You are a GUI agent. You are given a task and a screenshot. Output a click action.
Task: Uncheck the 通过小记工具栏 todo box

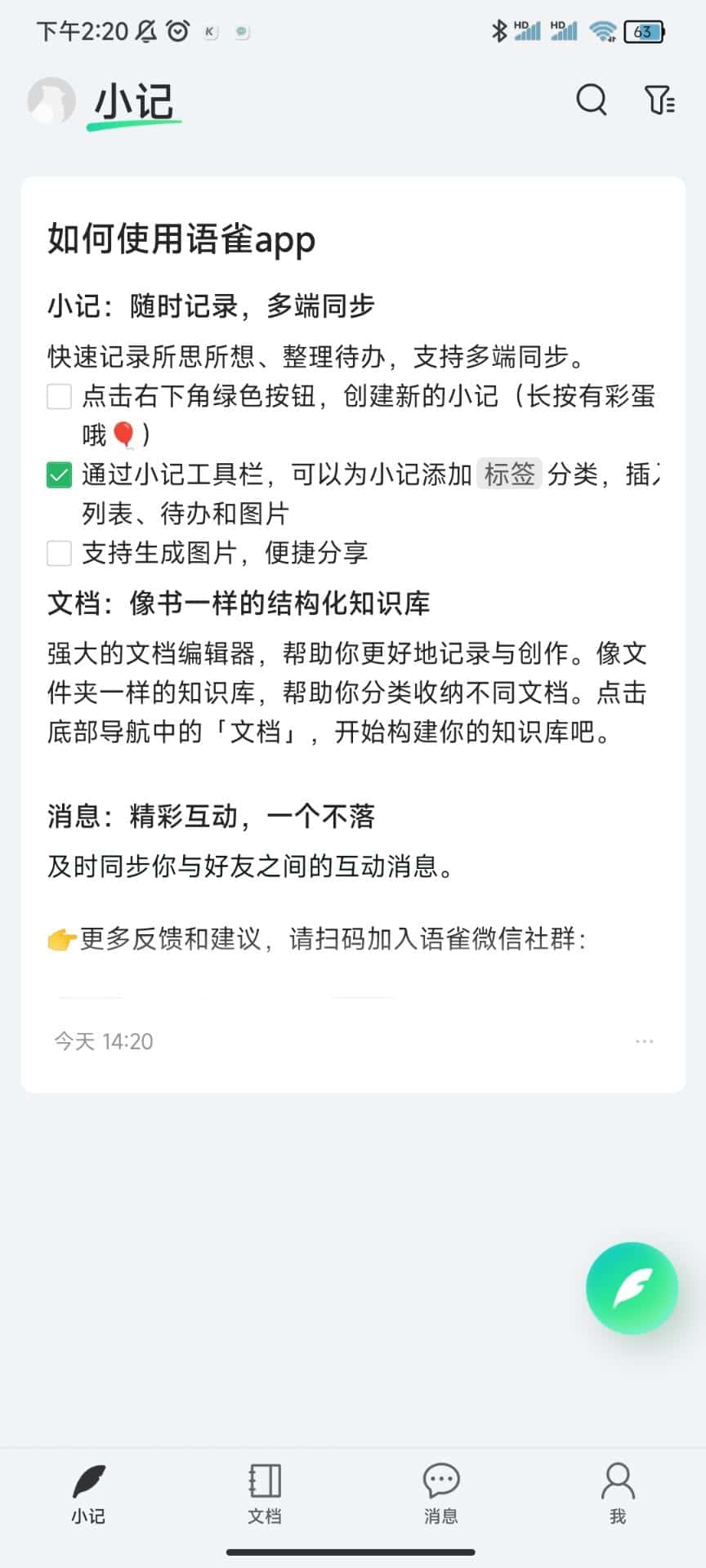pyautogui.click(x=60, y=474)
